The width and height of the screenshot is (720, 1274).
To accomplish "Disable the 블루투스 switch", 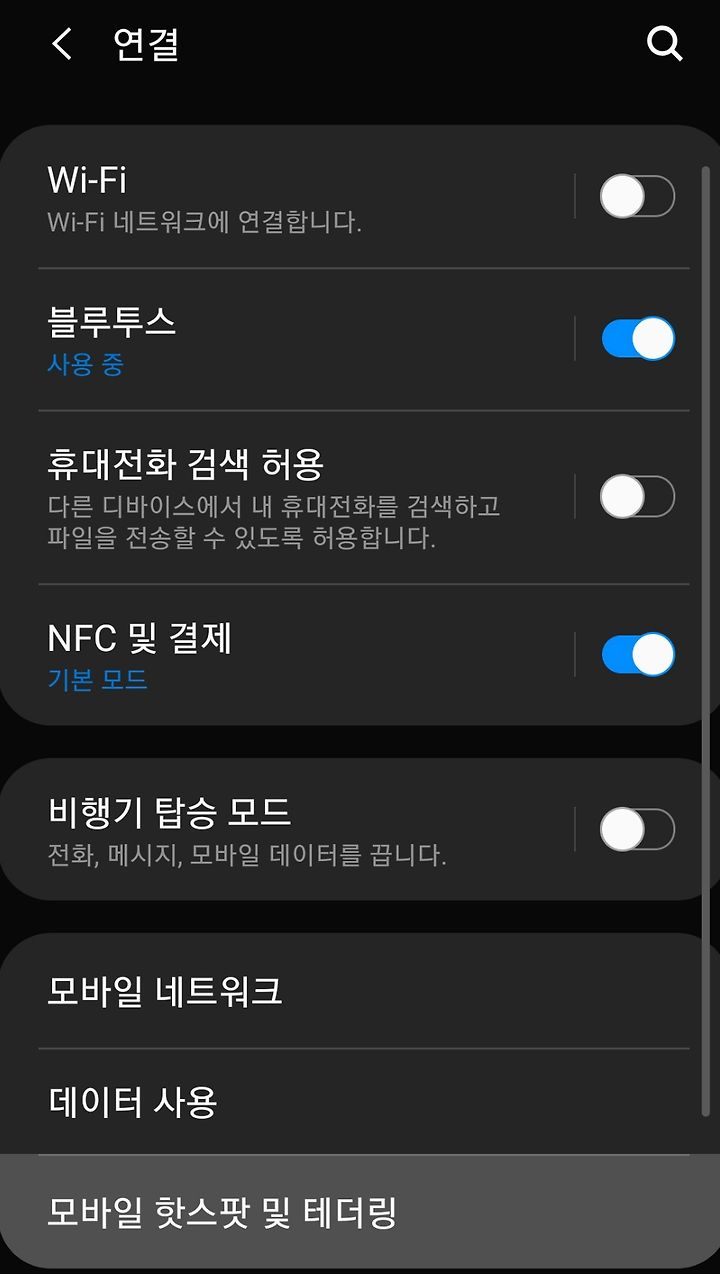I will point(637,339).
